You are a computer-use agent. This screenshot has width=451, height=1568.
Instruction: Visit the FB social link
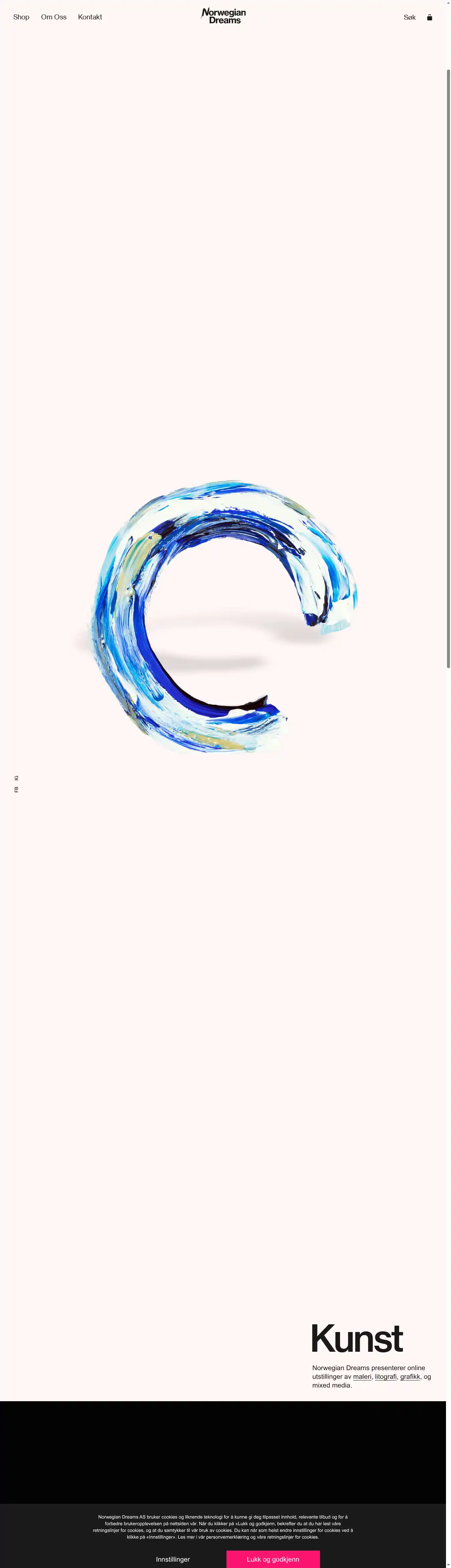pyautogui.click(x=16, y=790)
